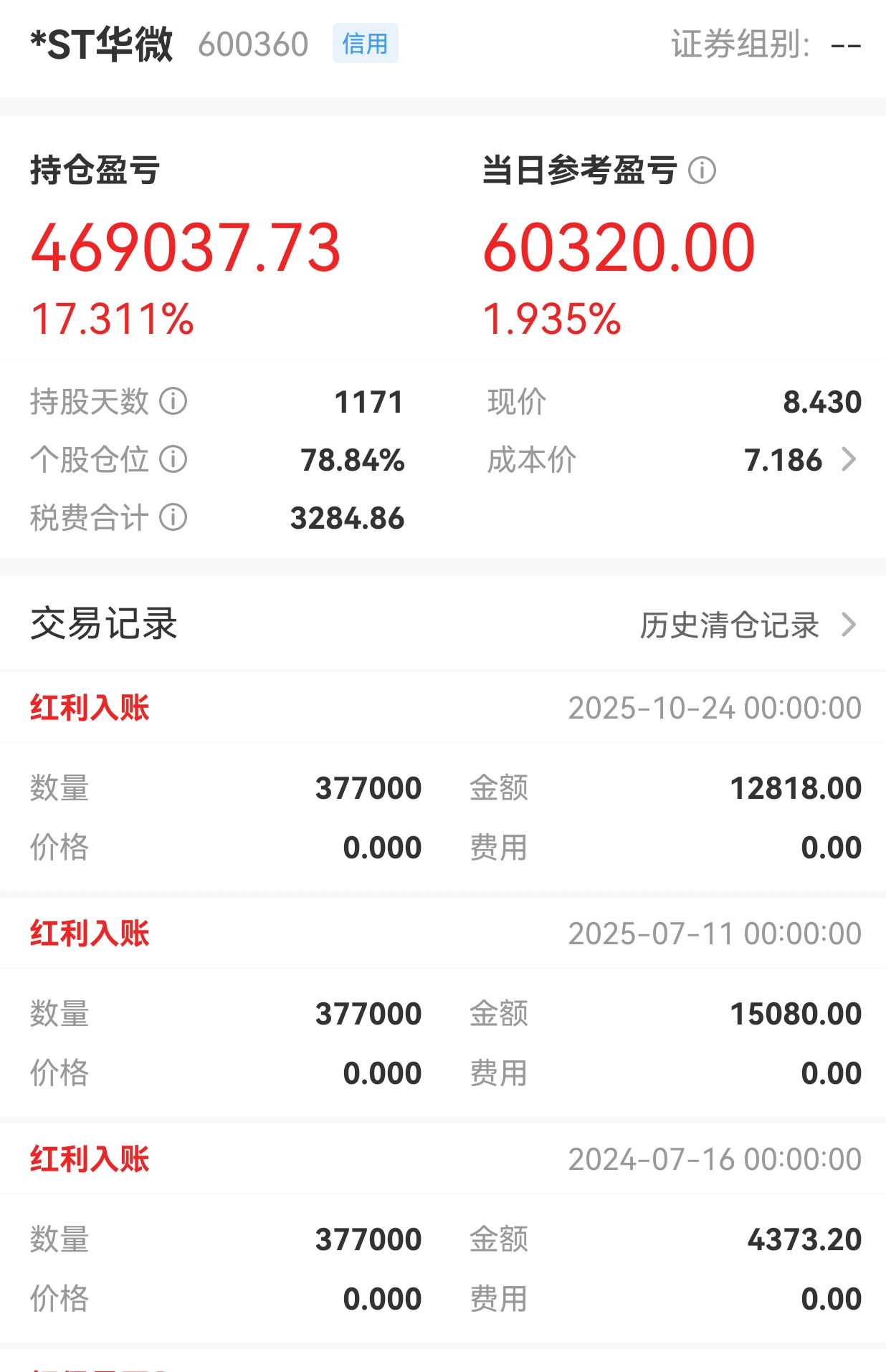Screen dimensions: 886x1372
Task: Show info for 持股天数
Action: 173,401
